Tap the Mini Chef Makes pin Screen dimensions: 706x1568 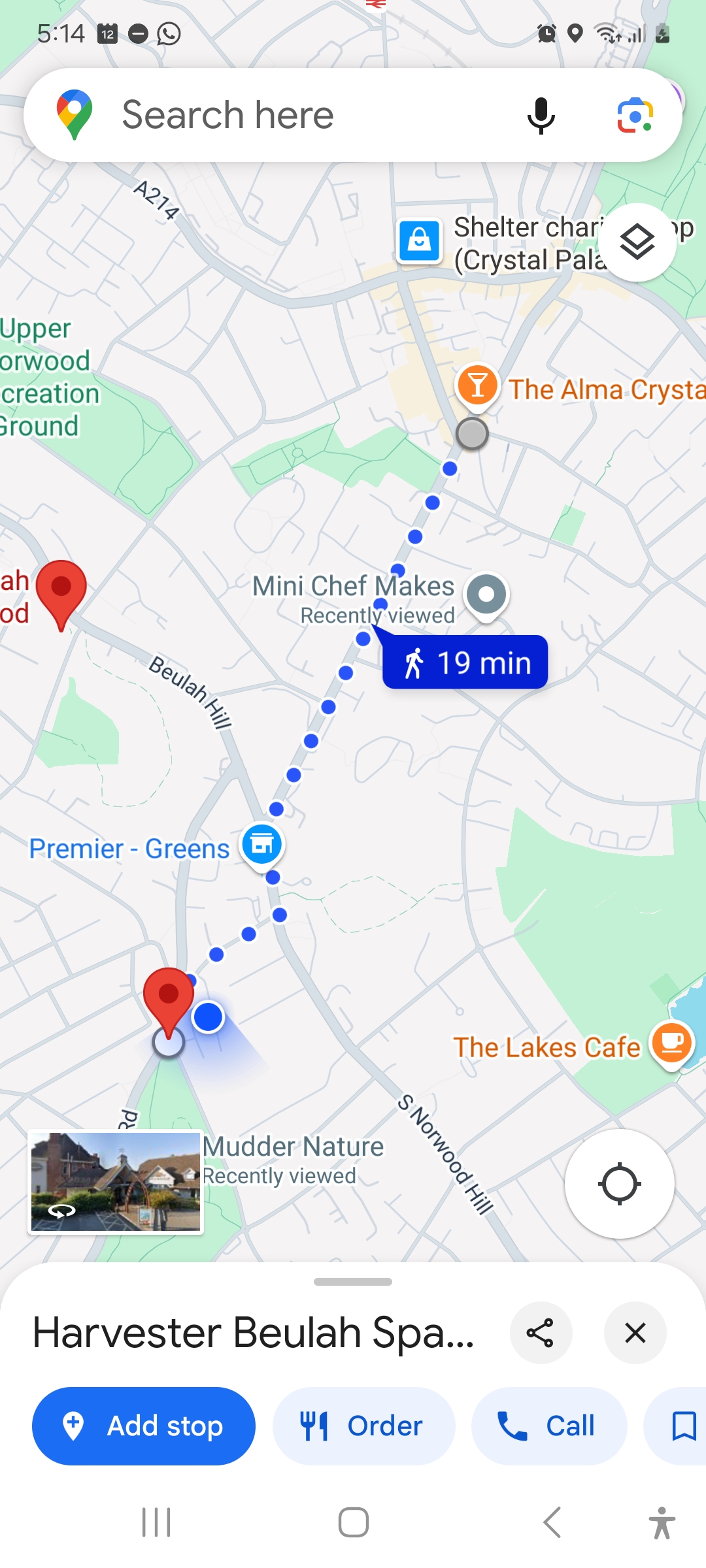(x=486, y=595)
